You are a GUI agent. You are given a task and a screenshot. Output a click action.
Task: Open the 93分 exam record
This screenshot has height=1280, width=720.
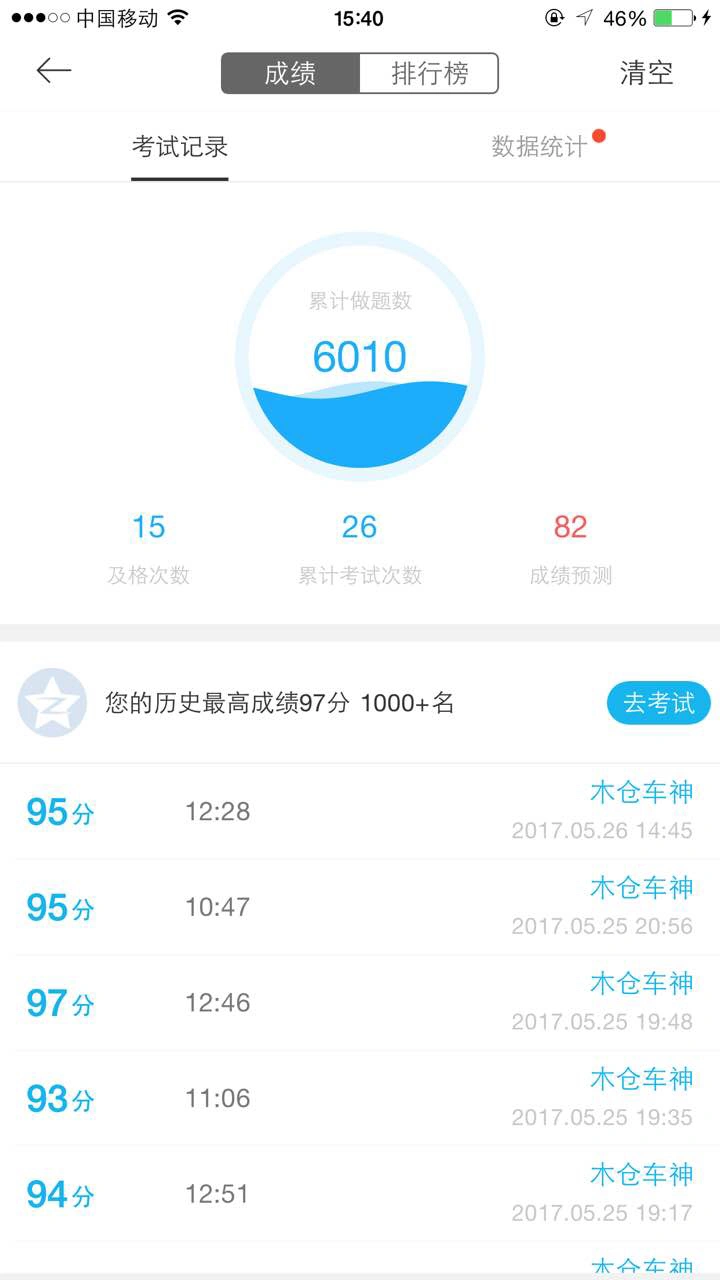[360, 1098]
